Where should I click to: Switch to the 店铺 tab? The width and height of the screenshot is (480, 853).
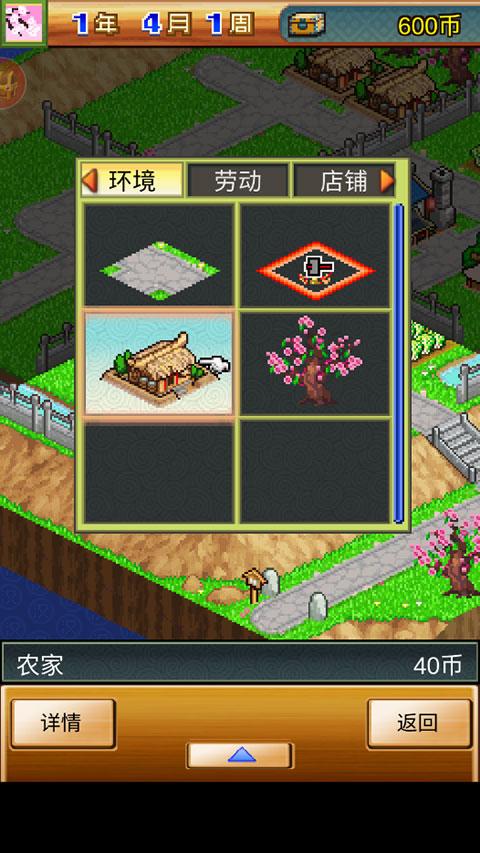point(343,181)
